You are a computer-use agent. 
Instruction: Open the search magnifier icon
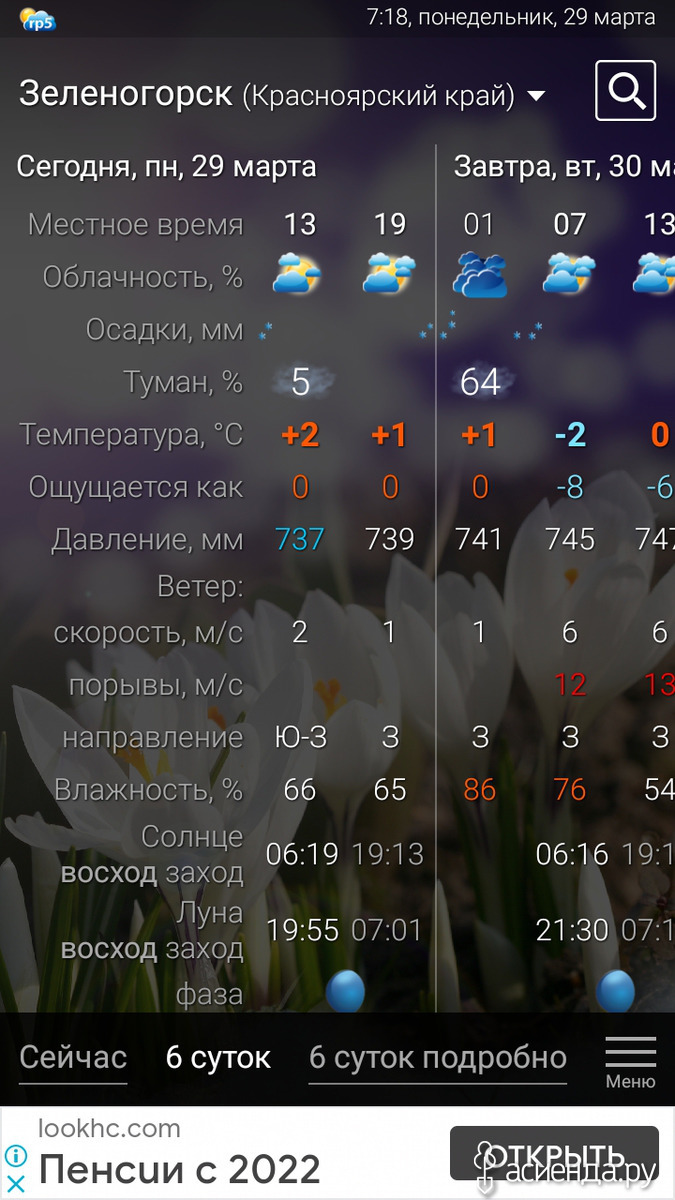point(625,91)
